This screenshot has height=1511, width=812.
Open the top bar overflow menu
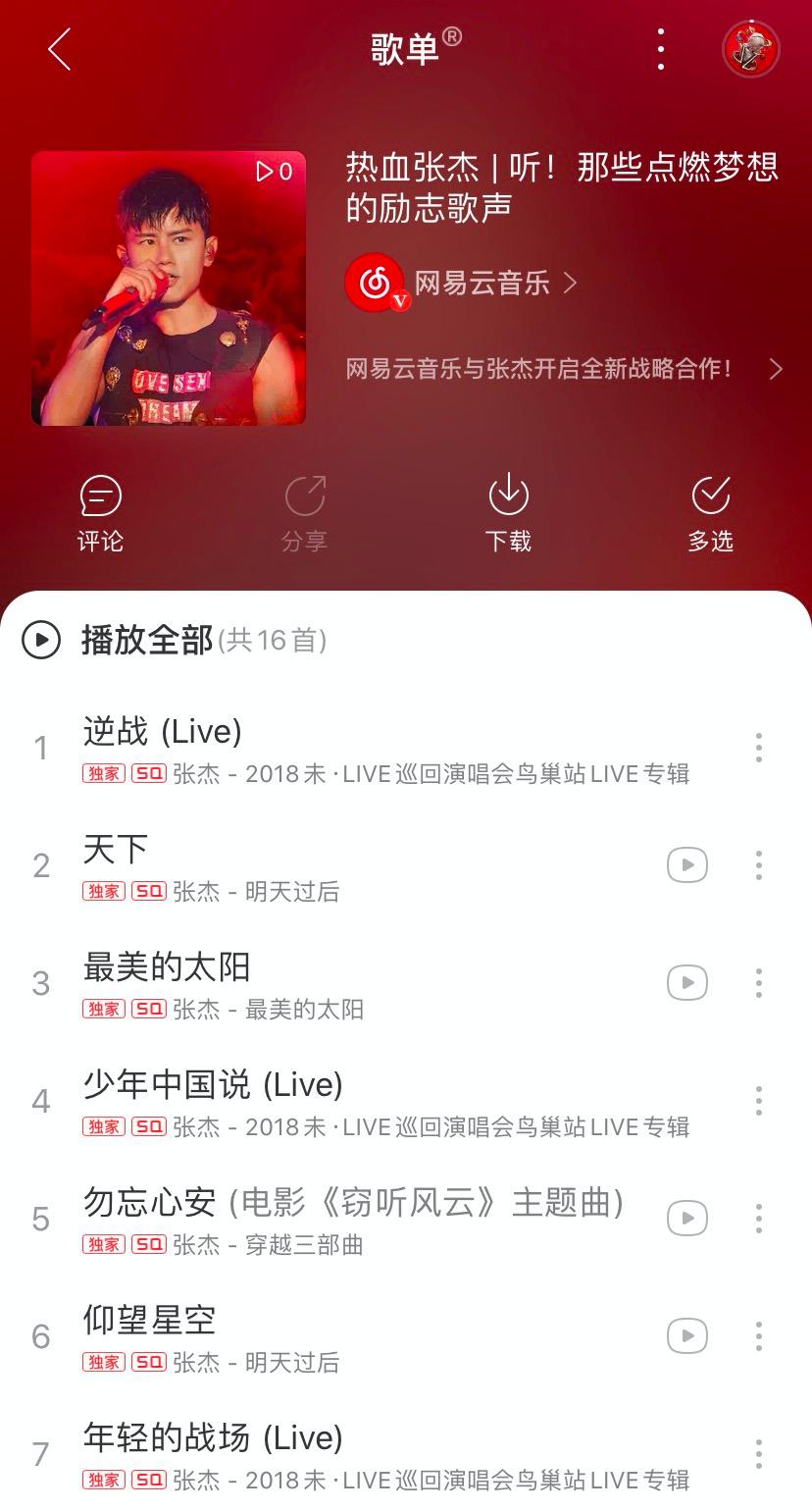click(661, 49)
